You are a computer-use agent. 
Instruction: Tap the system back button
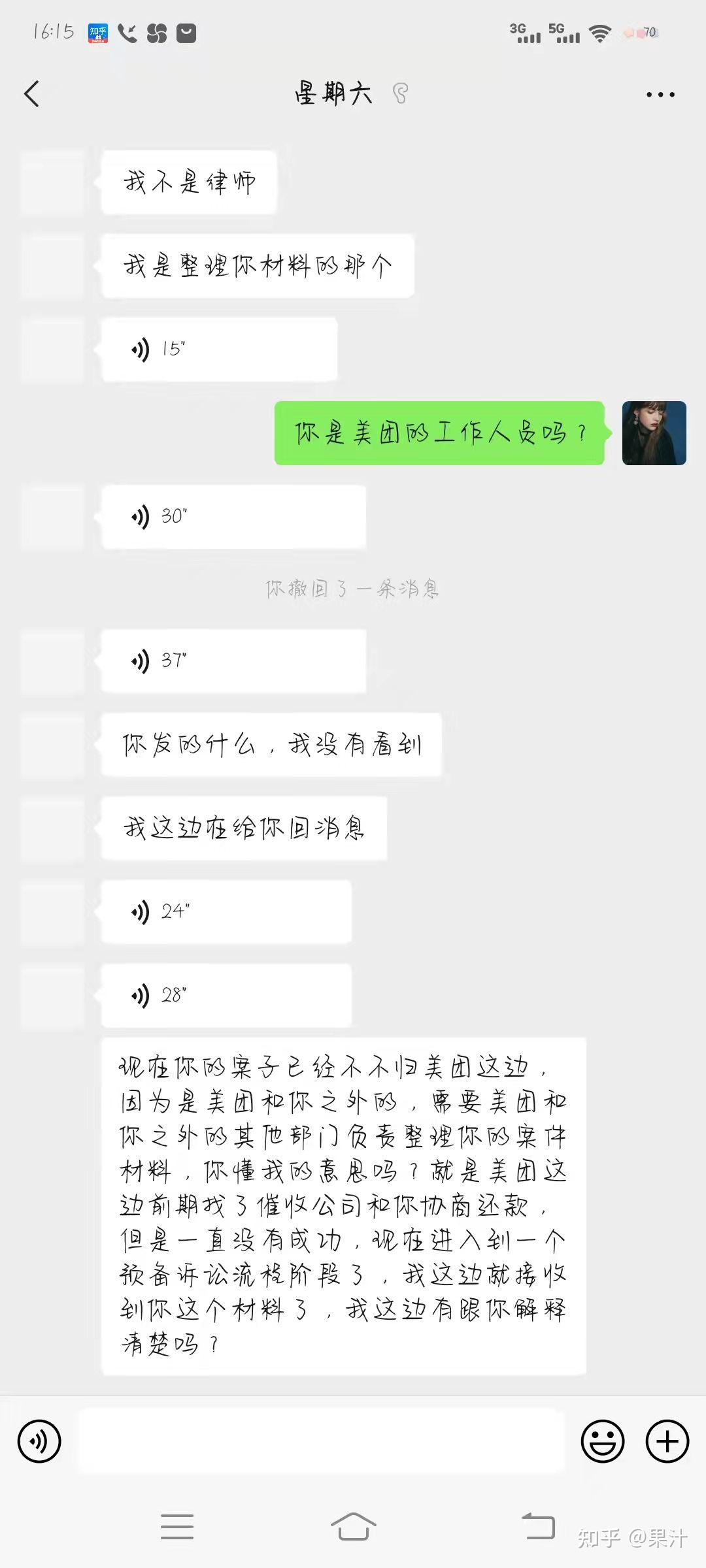(538, 1527)
